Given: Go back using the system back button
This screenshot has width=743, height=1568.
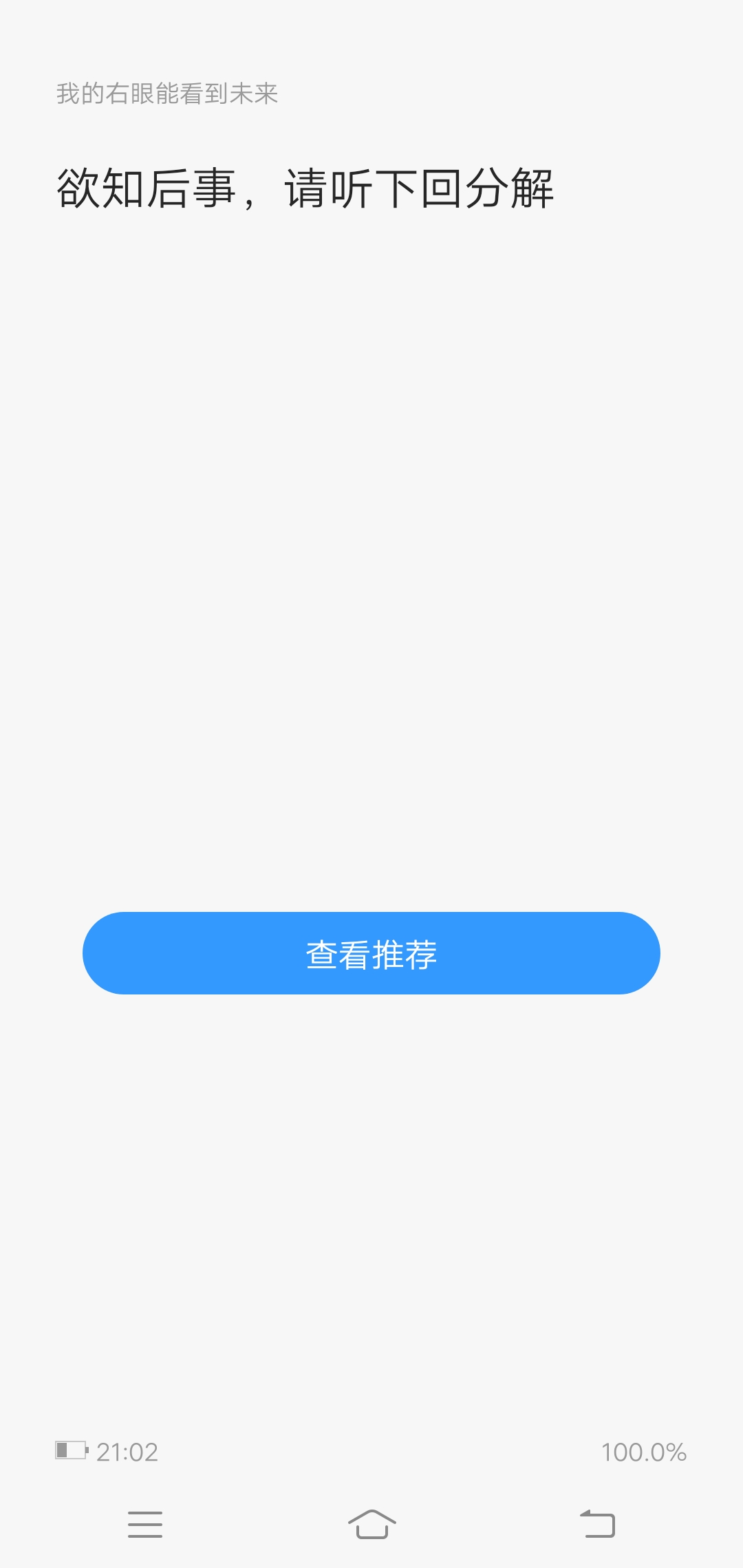Looking at the screenshot, I should (x=597, y=1524).
